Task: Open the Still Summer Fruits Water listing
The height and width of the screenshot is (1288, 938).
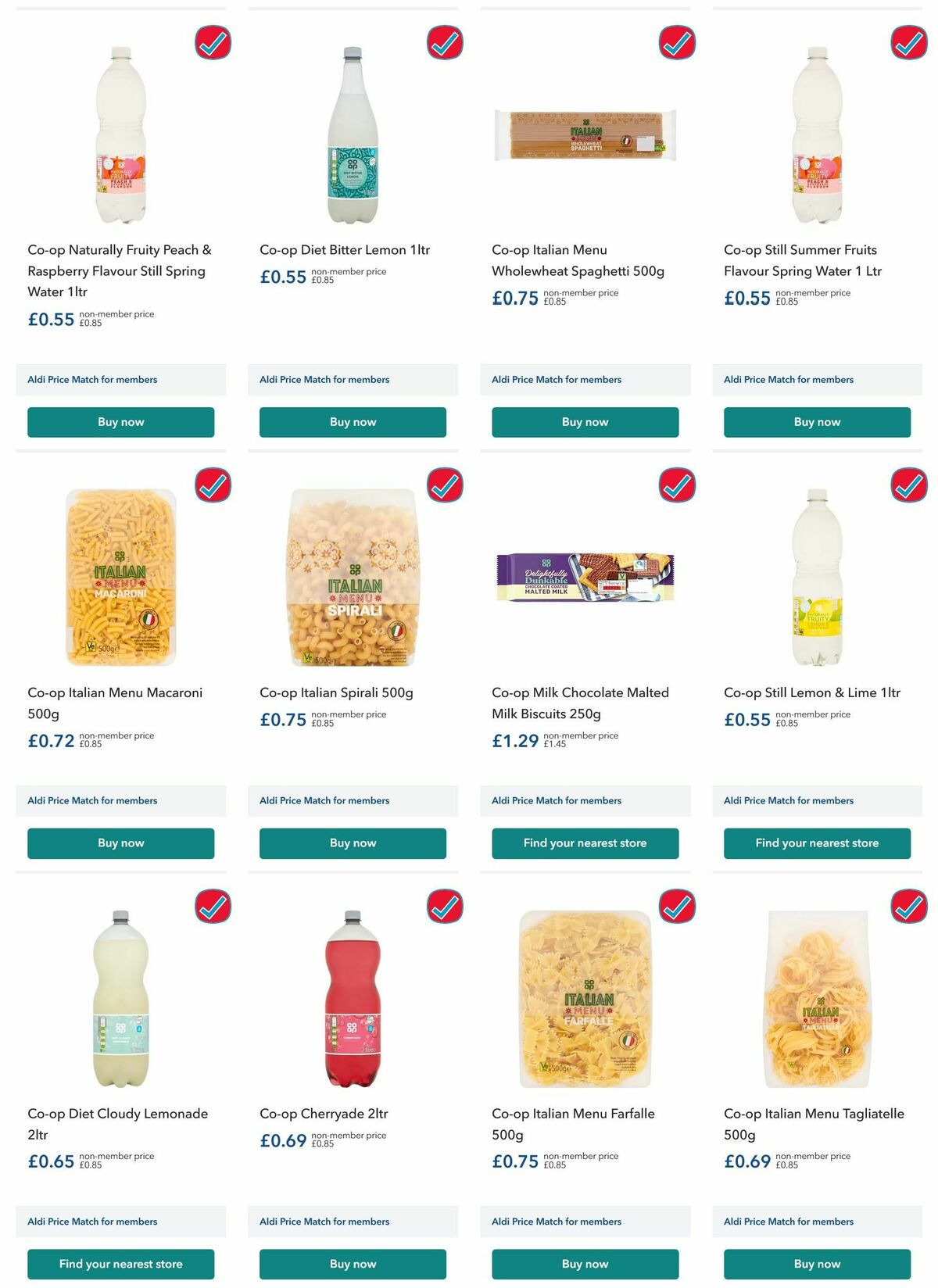Action: tap(802, 259)
